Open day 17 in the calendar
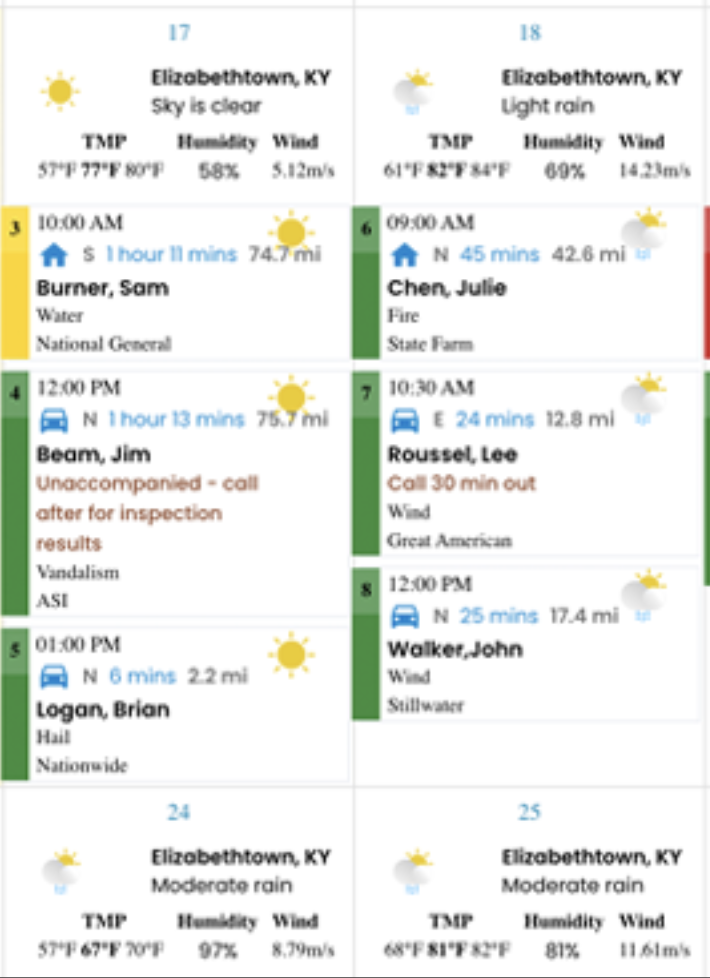Screen dimensions: 710x978 (178, 33)
